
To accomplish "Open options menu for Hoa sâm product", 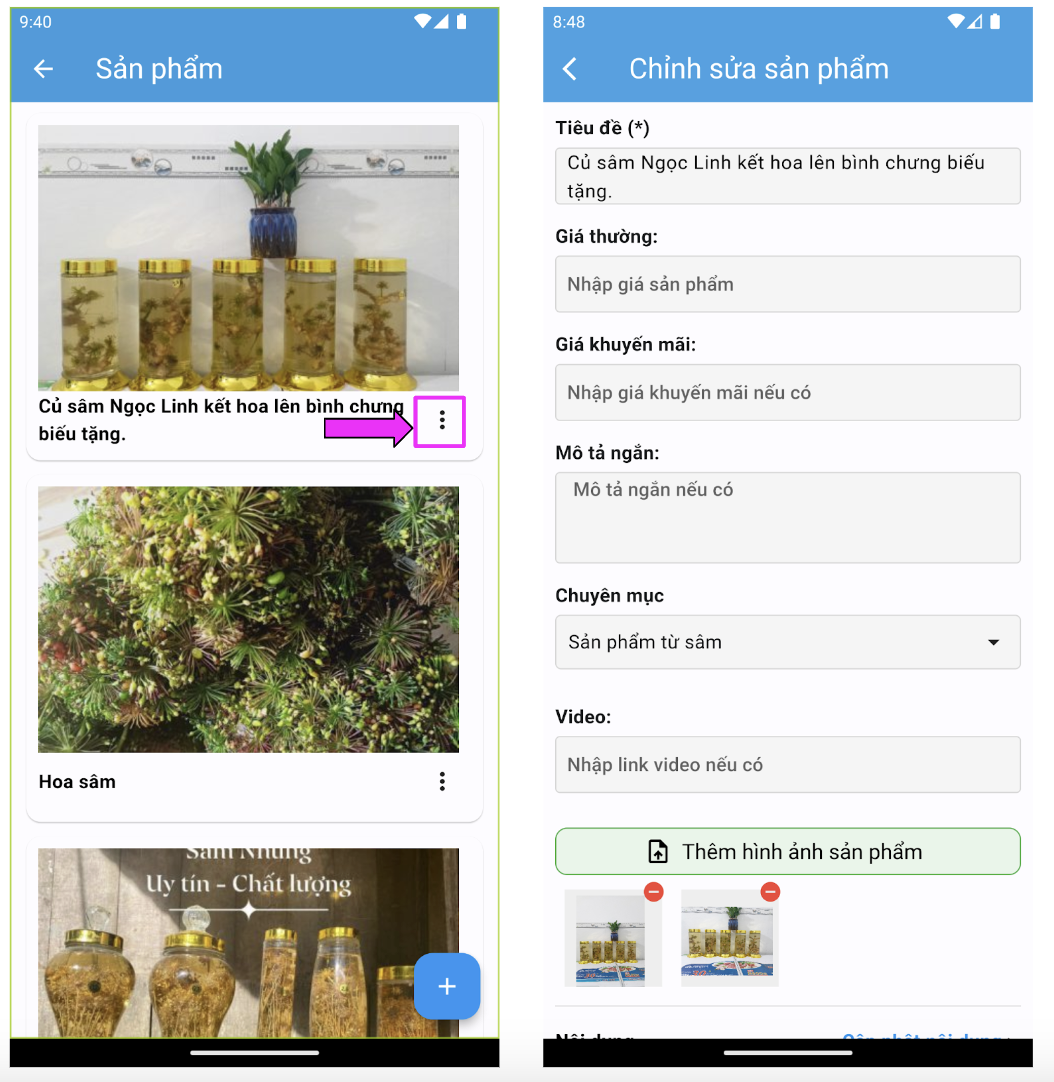I will point(441,782).
